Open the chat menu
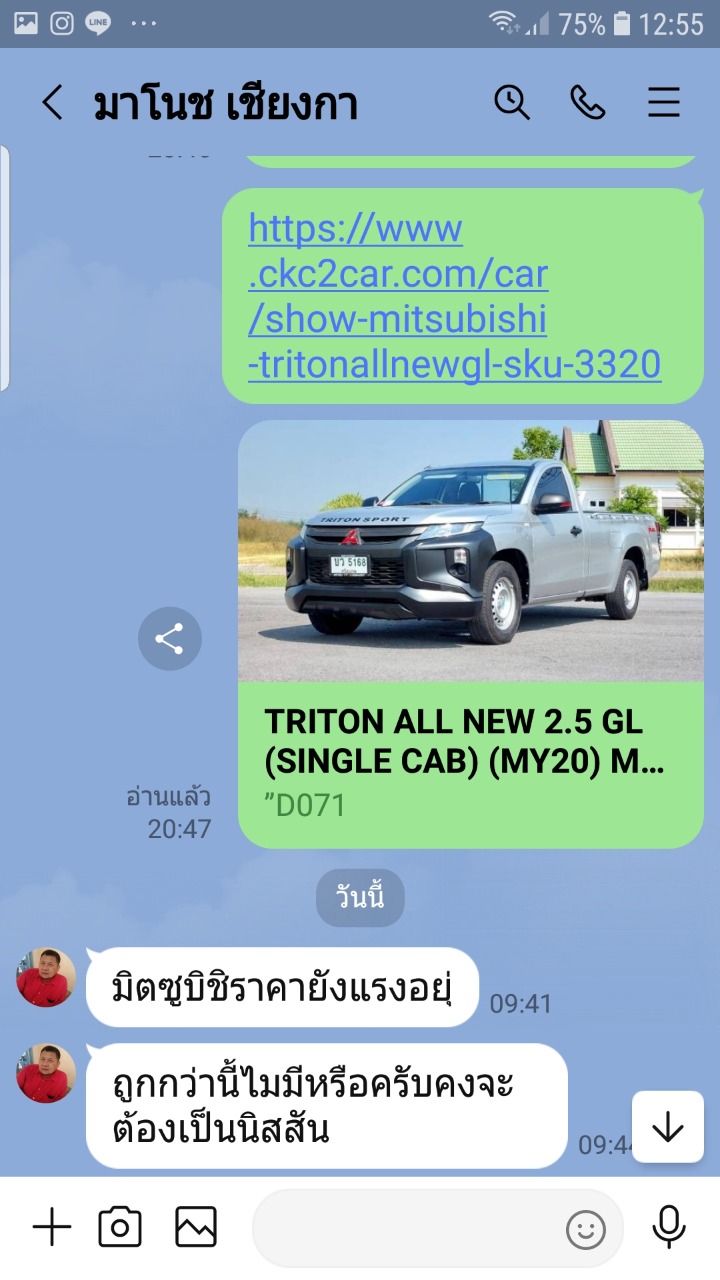 point(664,103)
